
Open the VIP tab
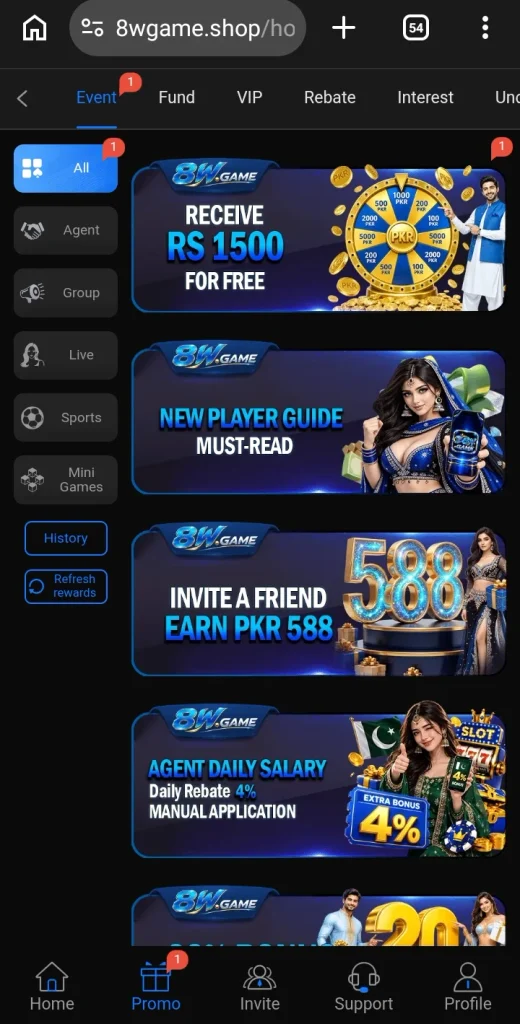click(249, 97)
